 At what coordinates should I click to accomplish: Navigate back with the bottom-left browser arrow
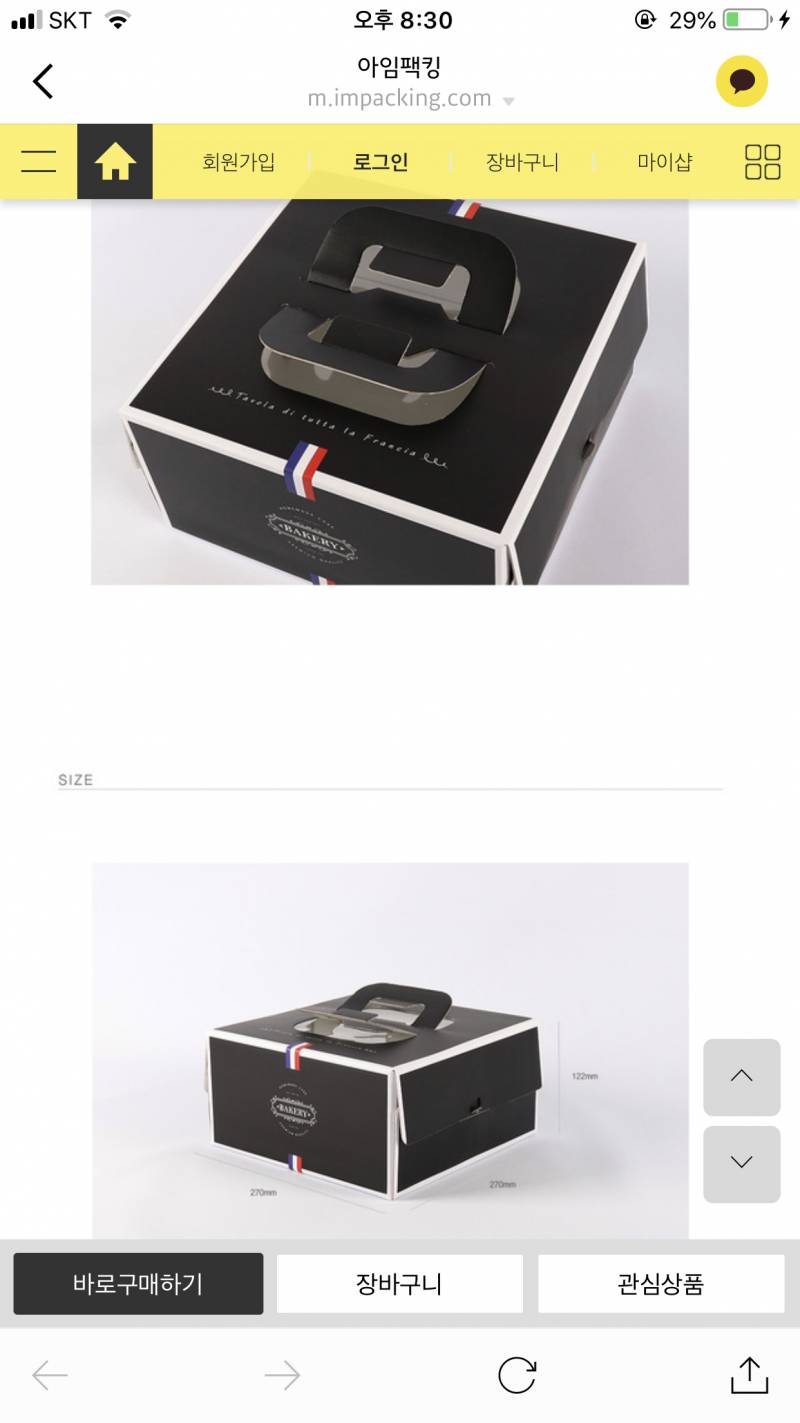[50, 1376]
